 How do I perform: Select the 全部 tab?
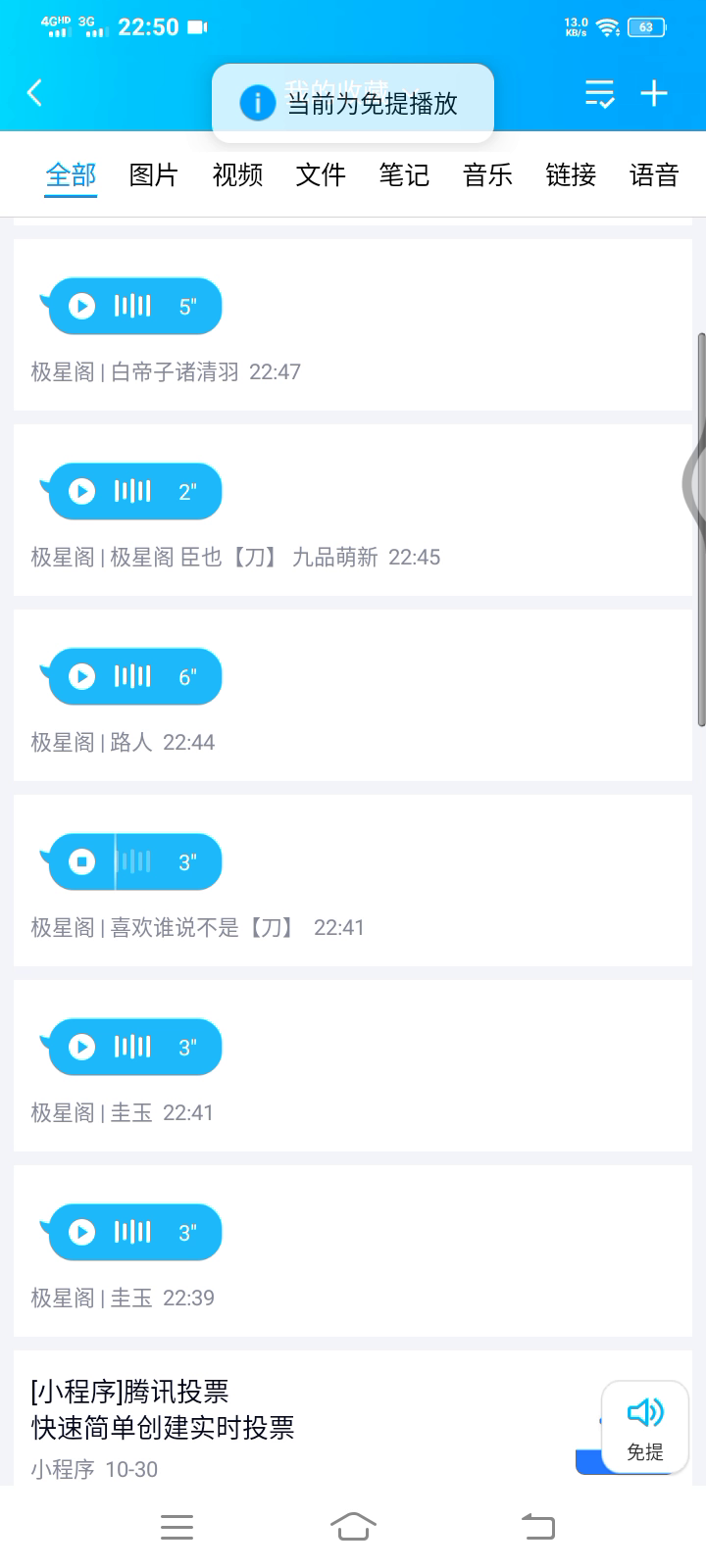(x=71, y=174)
